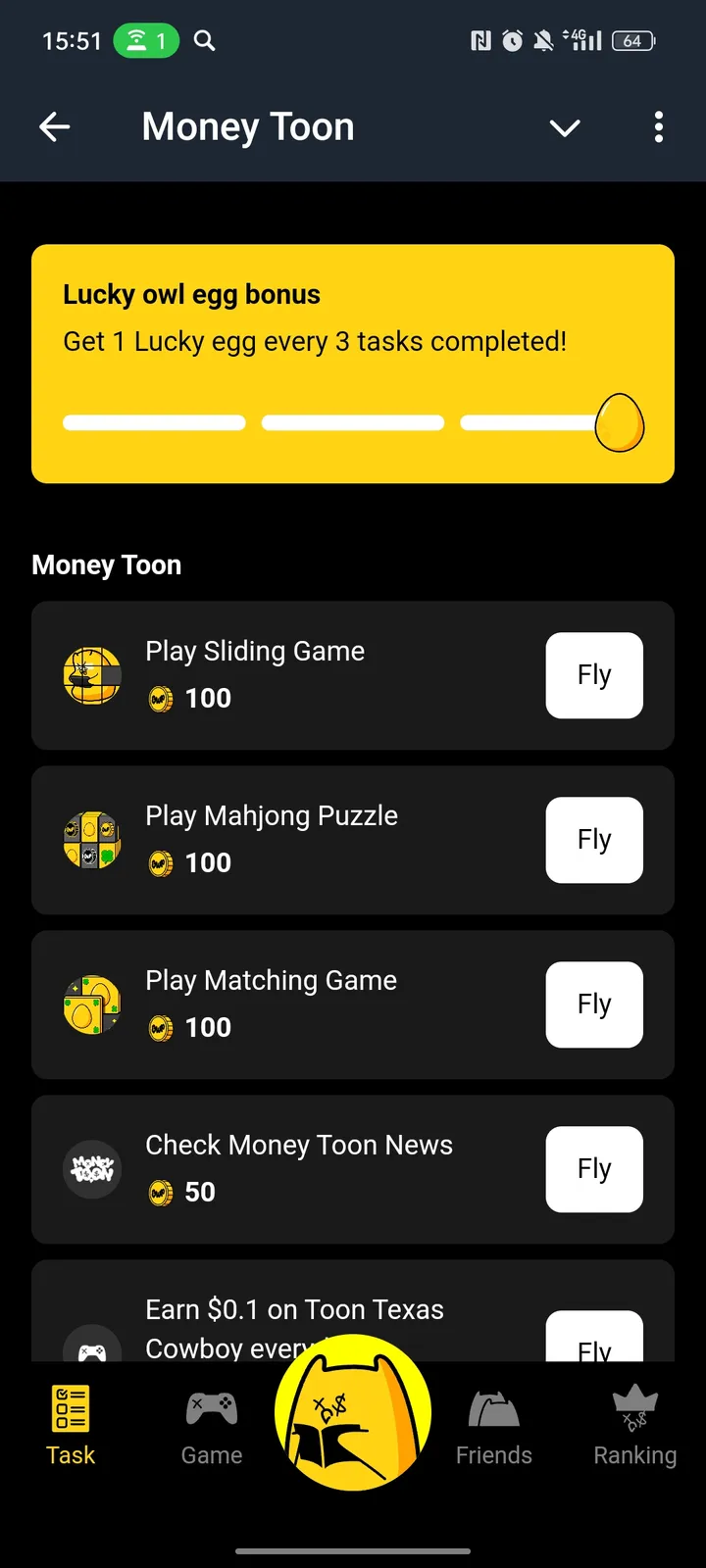
Task: Tap the search magnifier in status bar
Action: point(204,40)
